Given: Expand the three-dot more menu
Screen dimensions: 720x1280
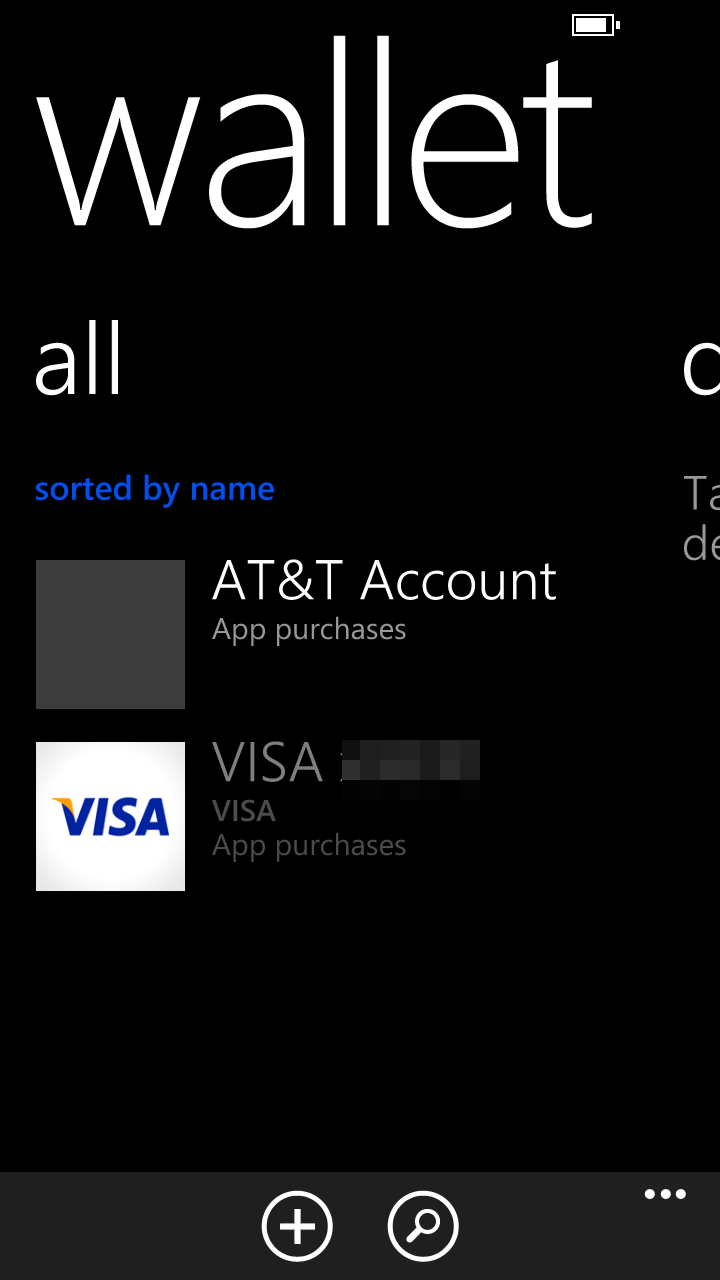Looking at the screenshot, I should 665,1194.
